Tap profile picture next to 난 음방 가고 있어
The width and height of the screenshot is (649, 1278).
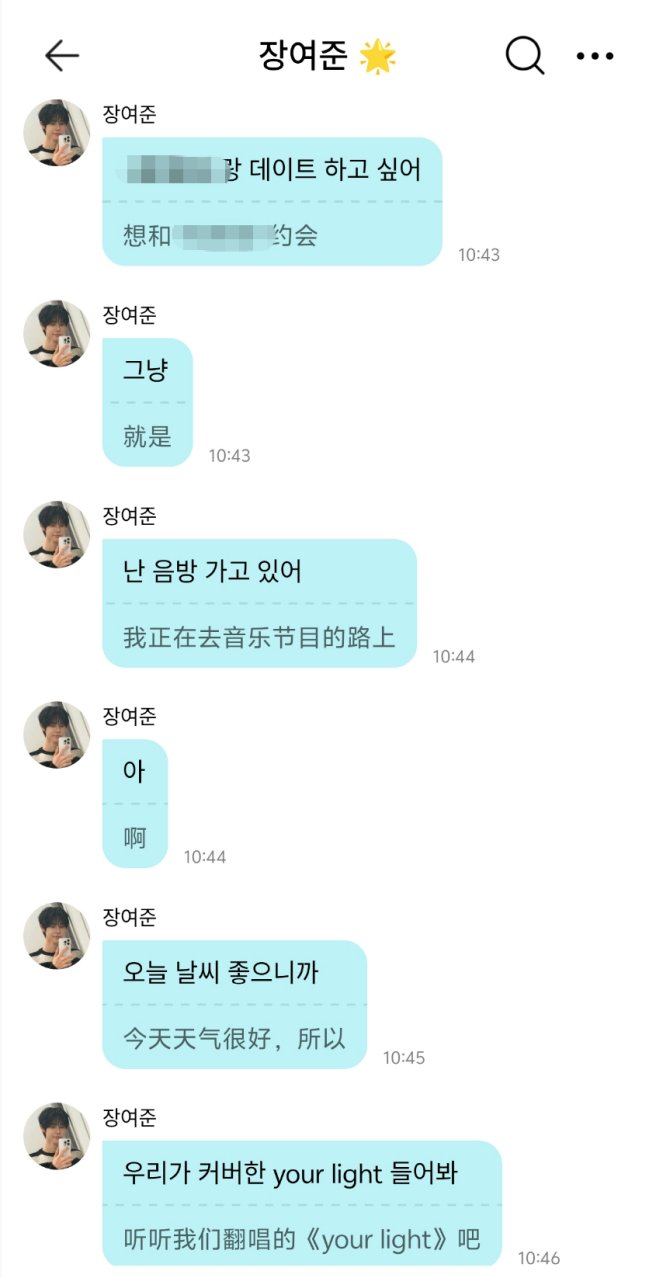pyautogui.click(x=57, y=535)
